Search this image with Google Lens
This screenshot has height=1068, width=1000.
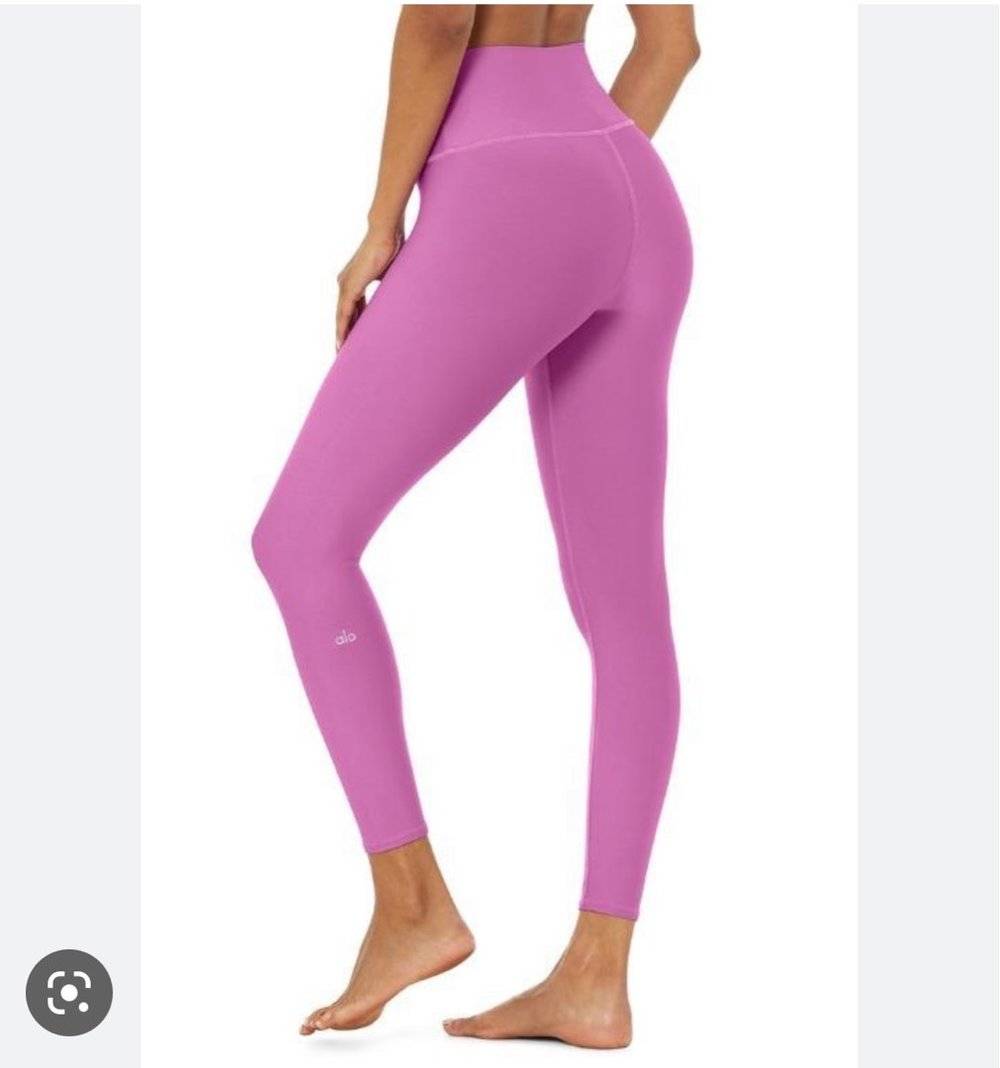coord(69,992)
